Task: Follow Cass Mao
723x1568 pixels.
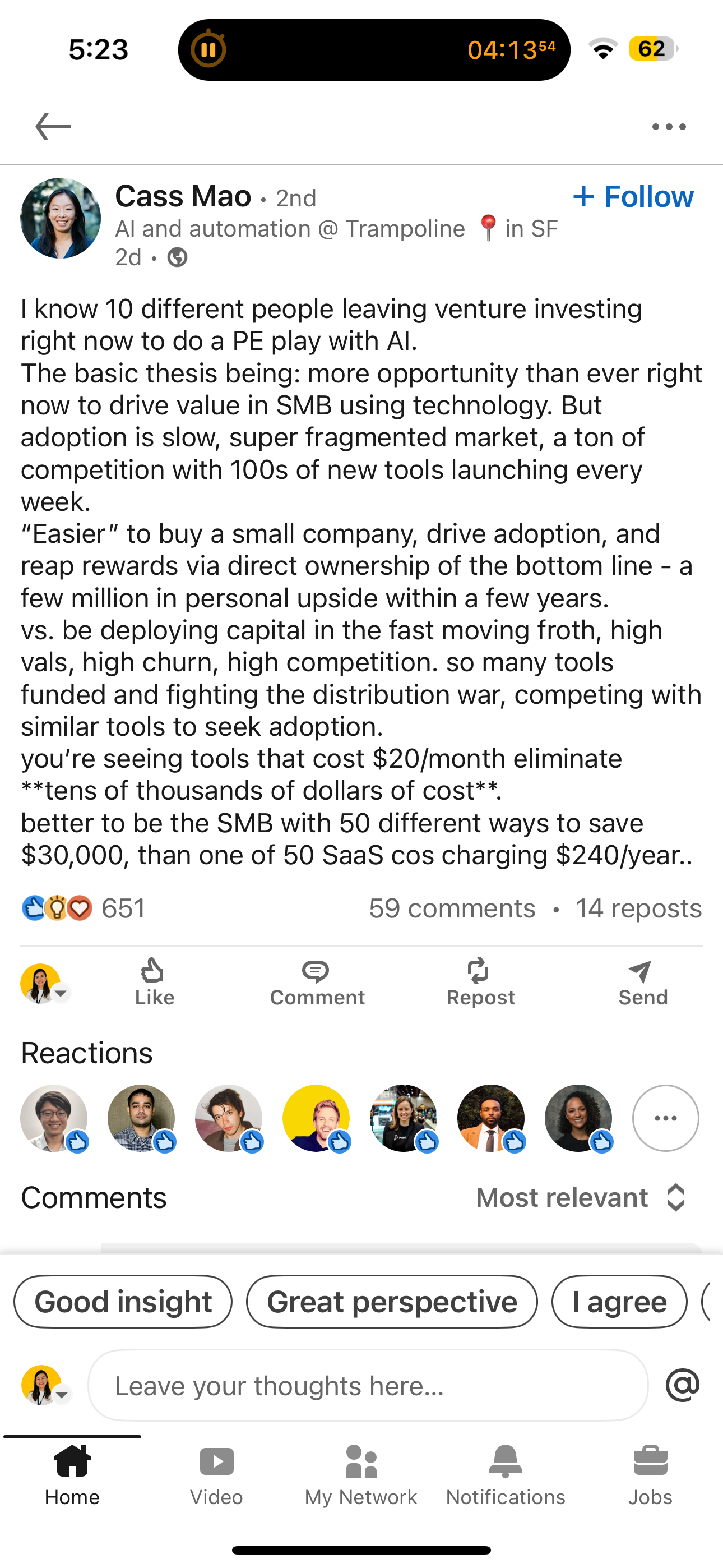Action: 633,197
